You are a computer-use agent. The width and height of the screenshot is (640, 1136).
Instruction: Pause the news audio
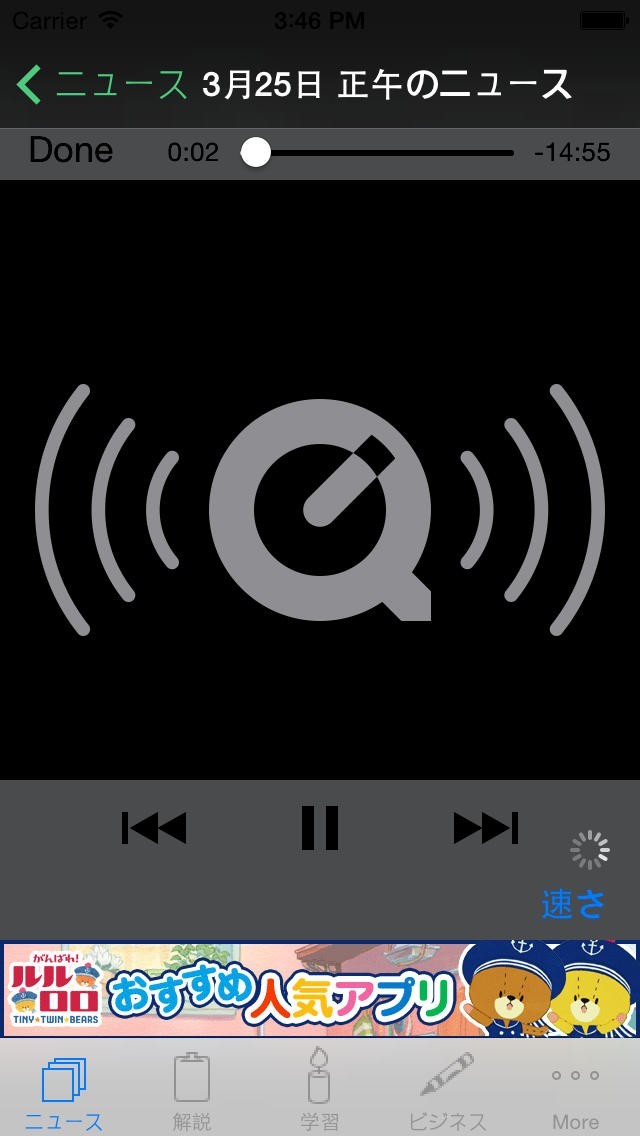point(320,828)
